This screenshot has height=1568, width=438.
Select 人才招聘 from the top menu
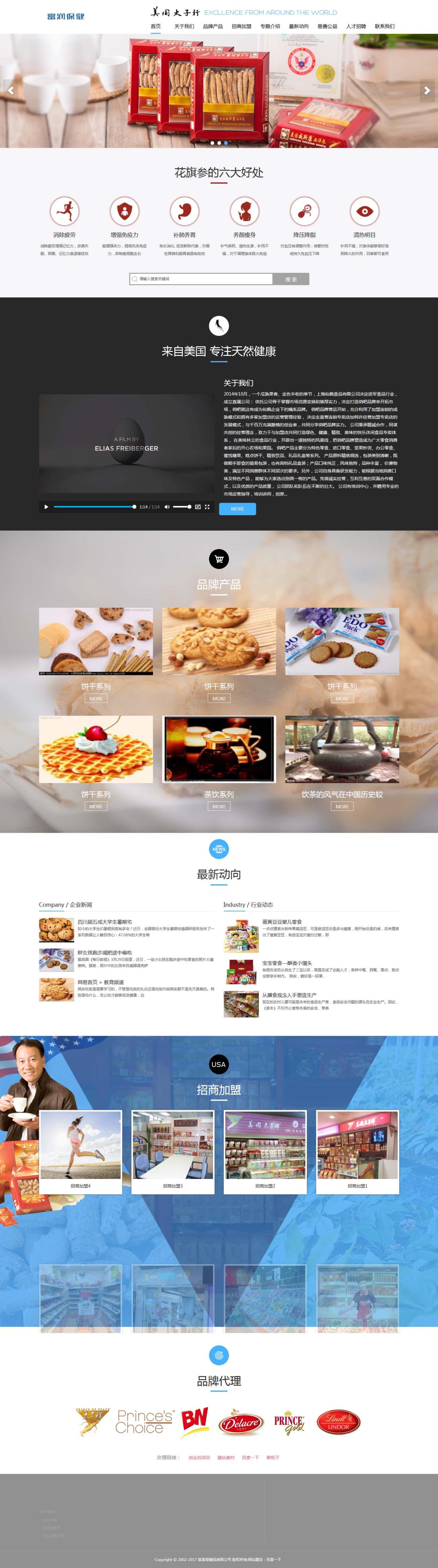356,26
